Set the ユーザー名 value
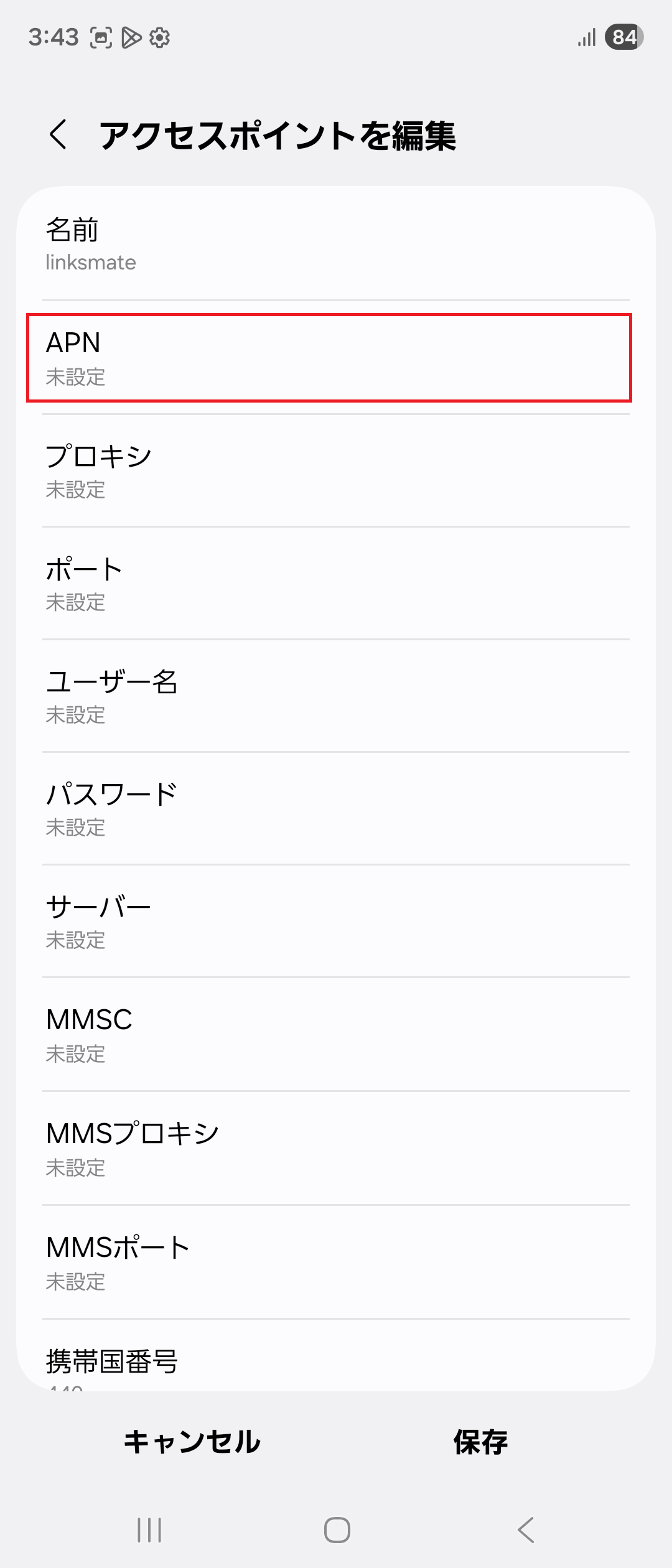672x1568 pixels. point(336,697)
